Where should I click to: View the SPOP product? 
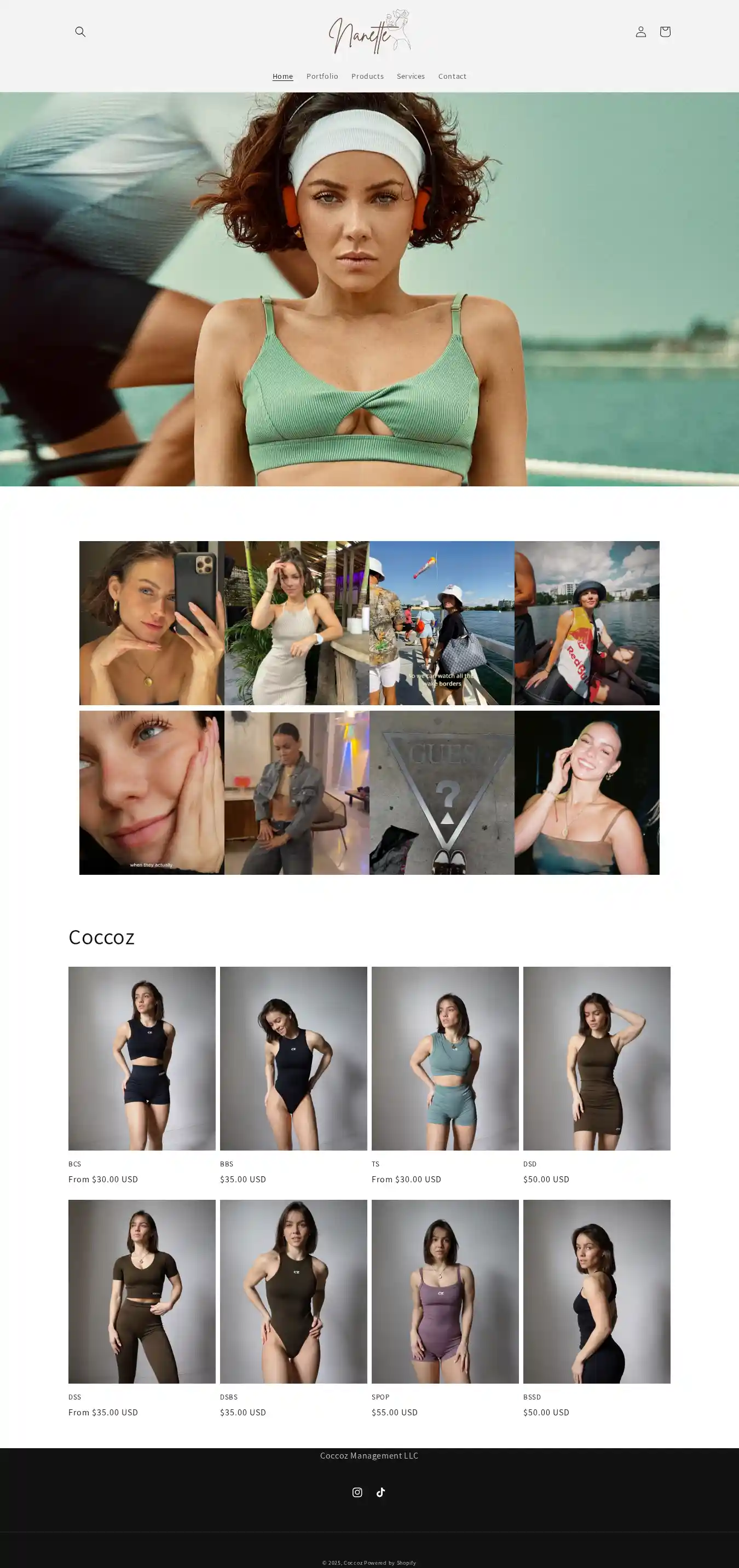tap(444, 1291)
